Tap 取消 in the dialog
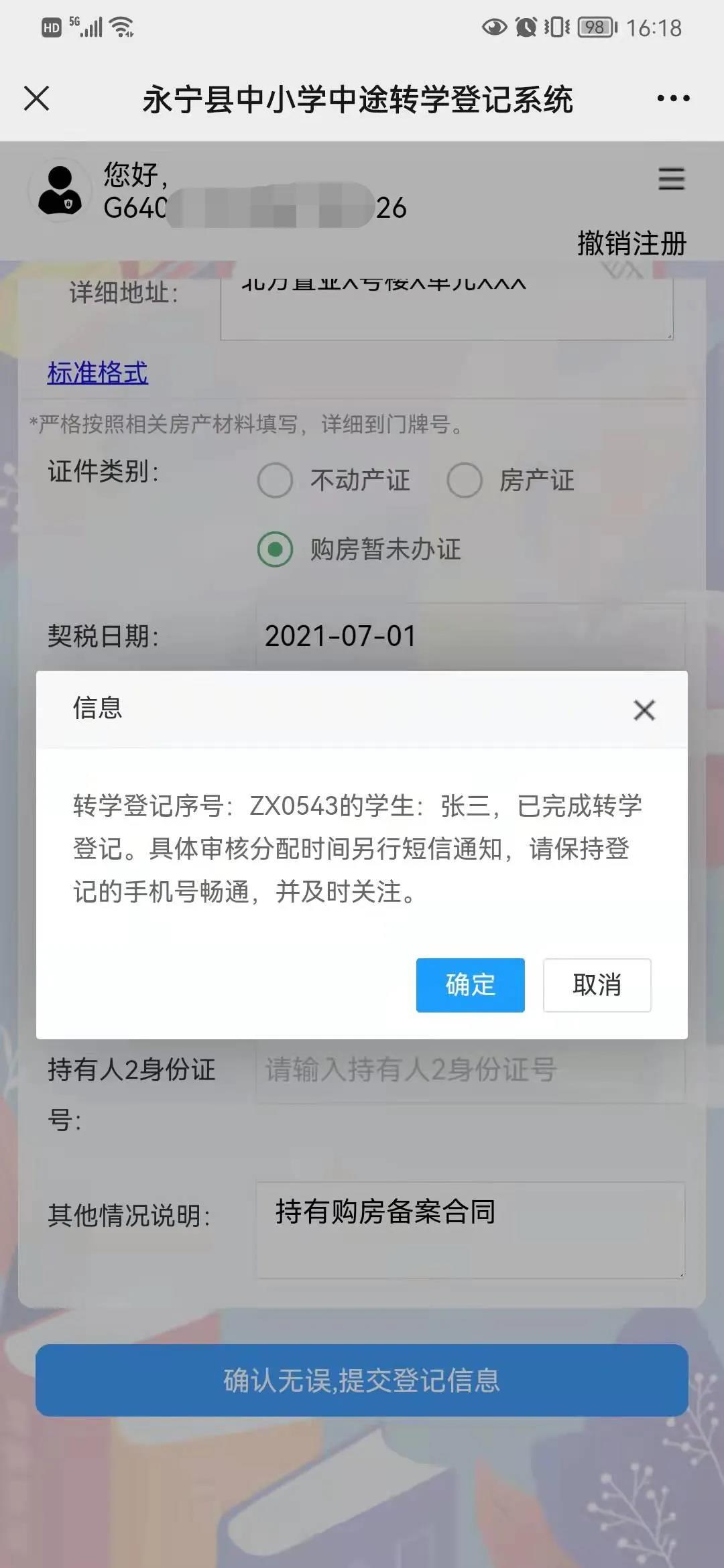 [597, 985]
